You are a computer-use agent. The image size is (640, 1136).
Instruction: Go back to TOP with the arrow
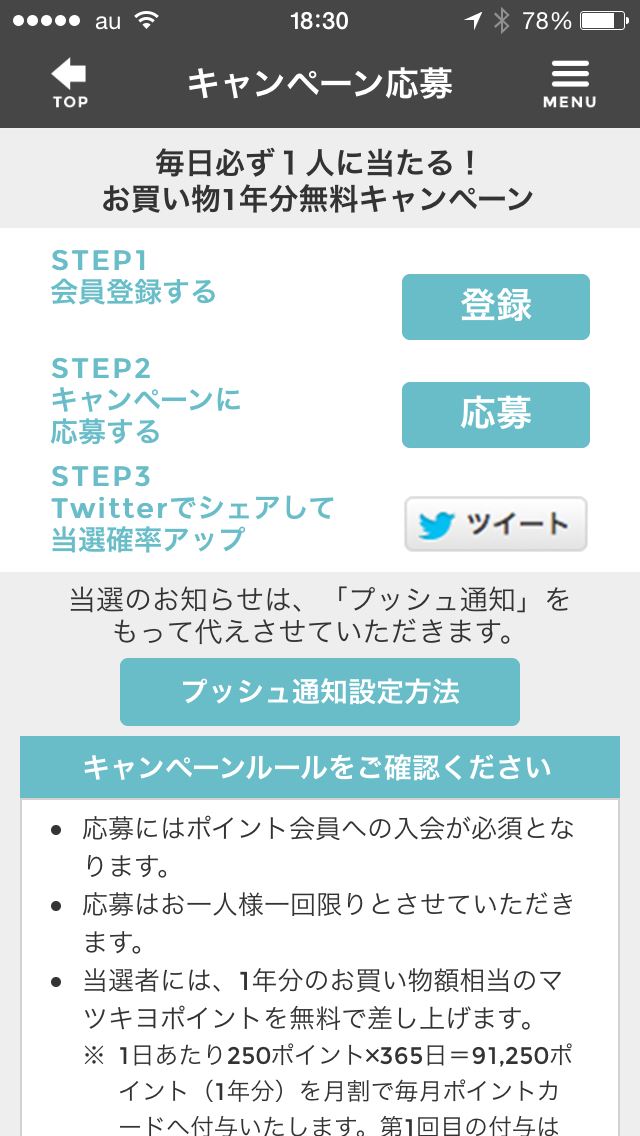click(70, 83)
